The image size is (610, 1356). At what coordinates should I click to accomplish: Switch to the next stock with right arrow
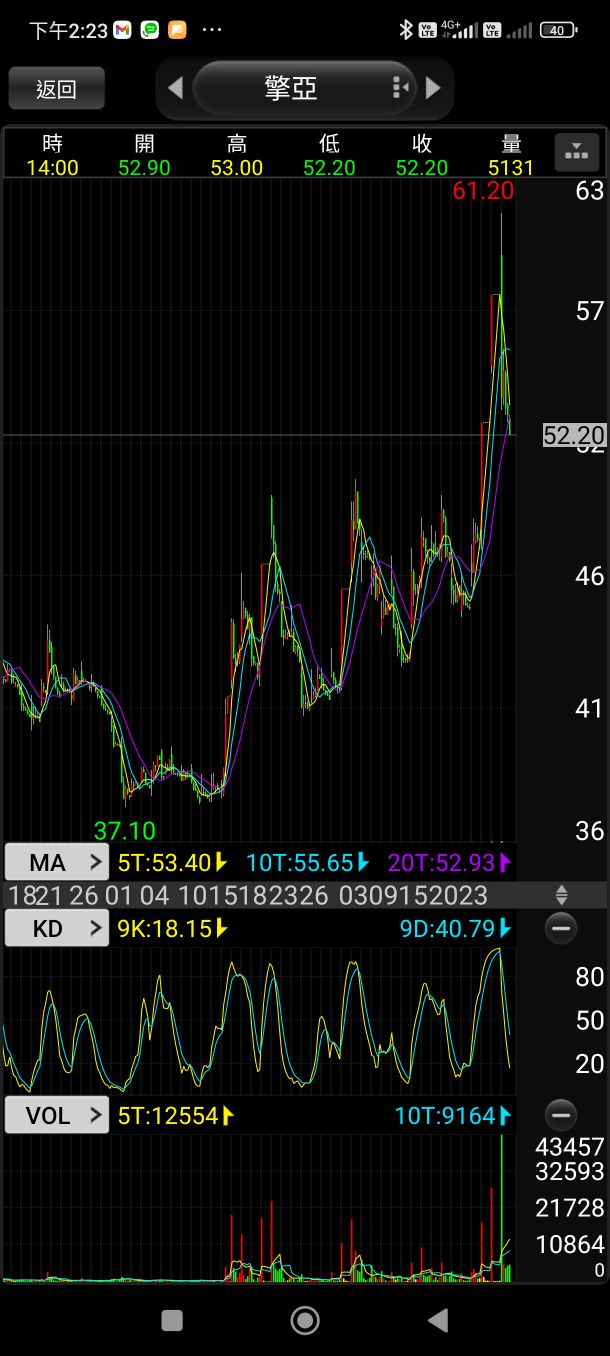click(x=433, y=88)
